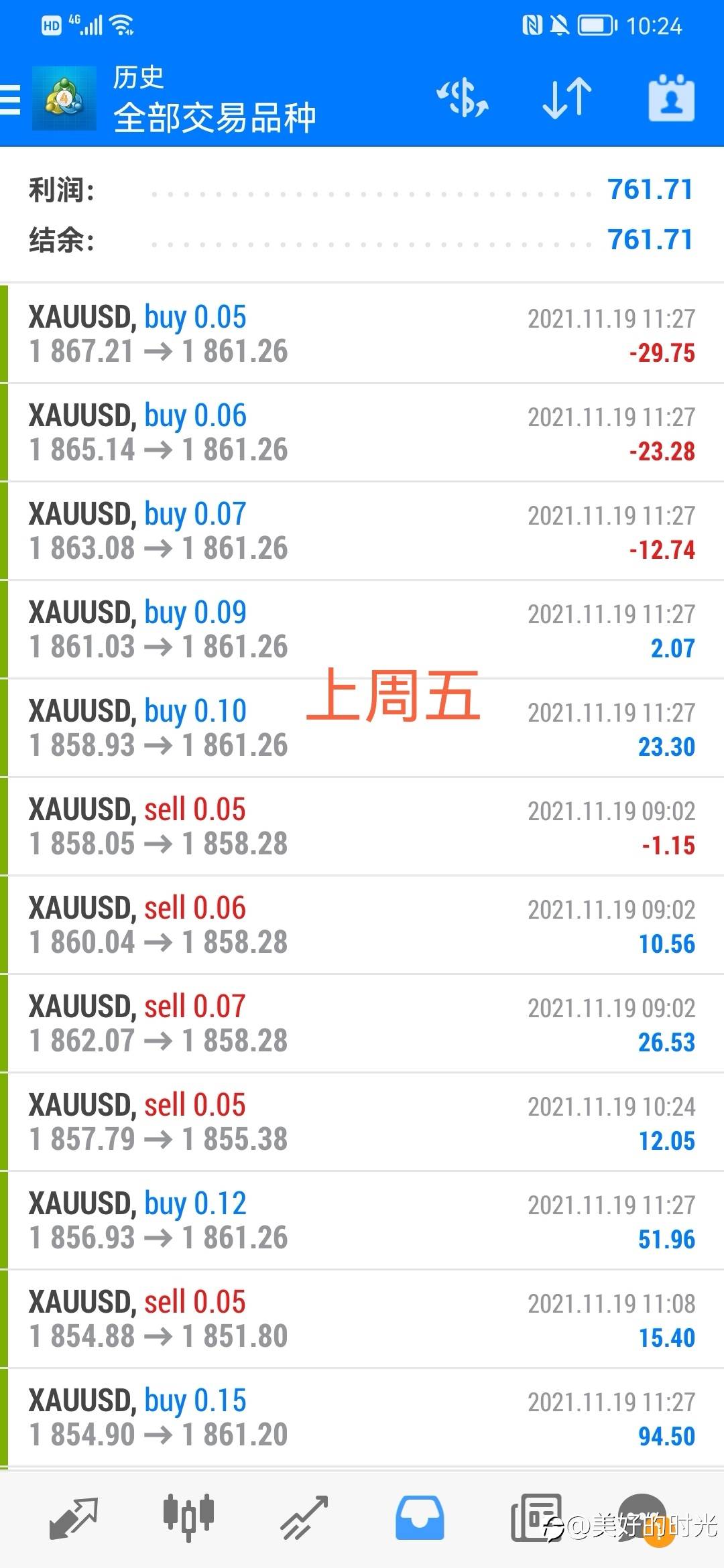Switch to the News tab

536,1517
